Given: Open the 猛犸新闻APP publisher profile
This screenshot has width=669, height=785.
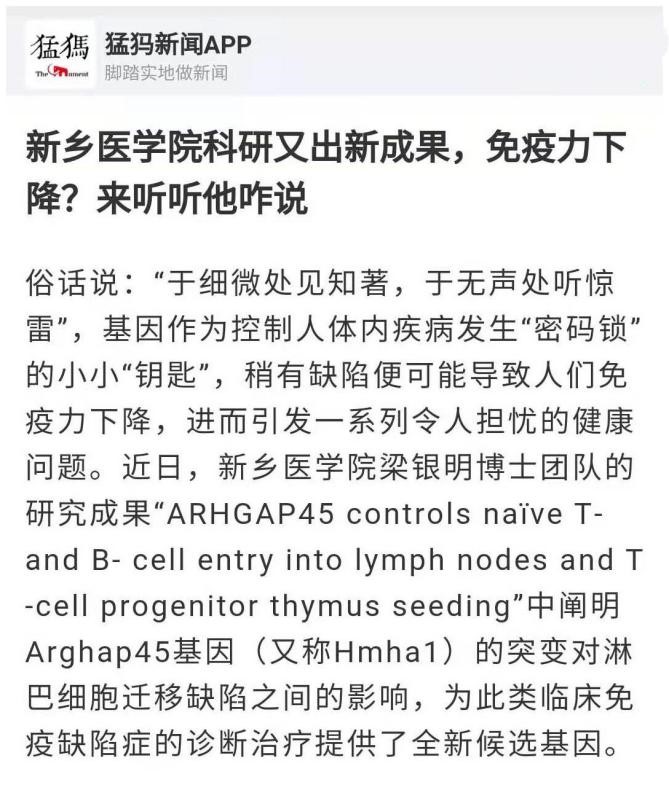Looking at the screenshot, I should click(178, 45).
